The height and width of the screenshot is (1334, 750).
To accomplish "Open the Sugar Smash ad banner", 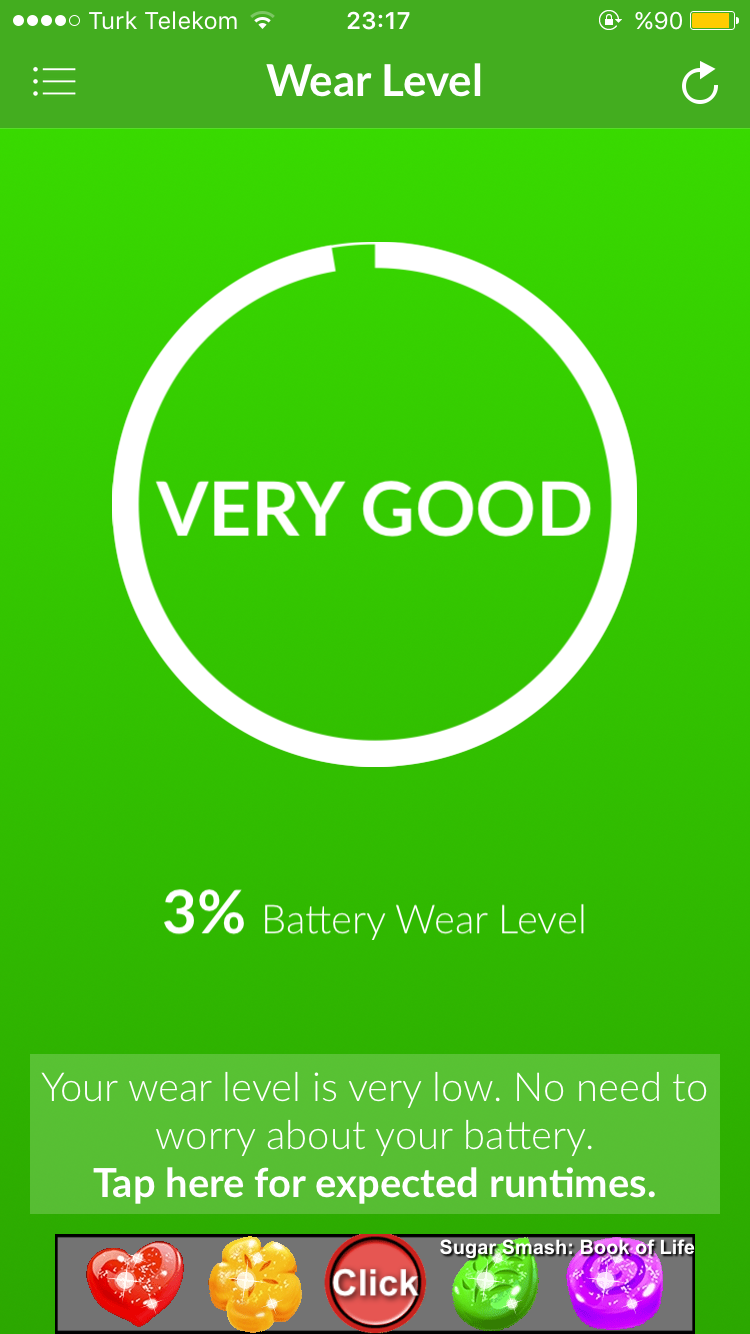I will coord(375,1283).
